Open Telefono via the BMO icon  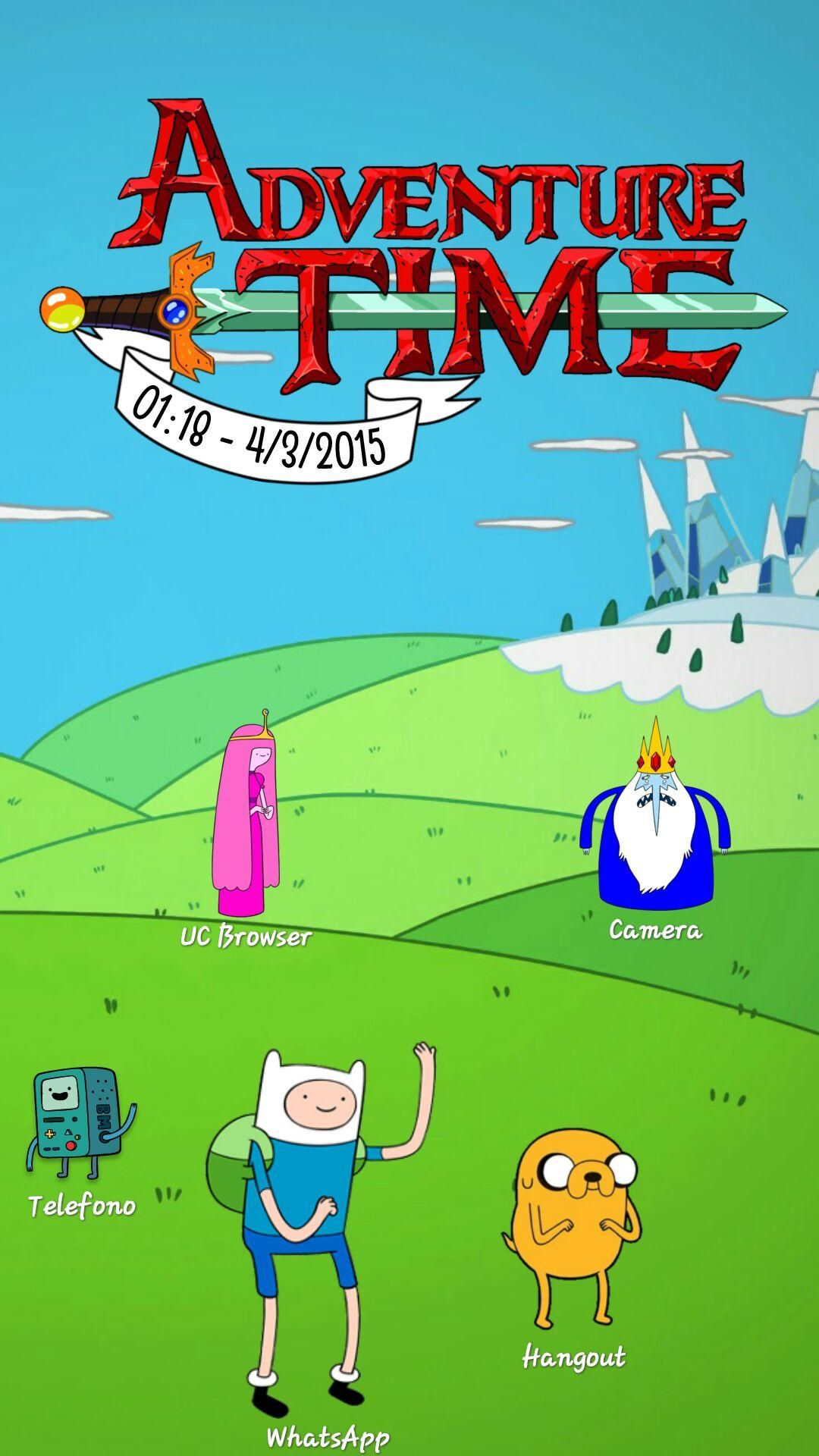pyautogui.click(x=79, y=1122)
